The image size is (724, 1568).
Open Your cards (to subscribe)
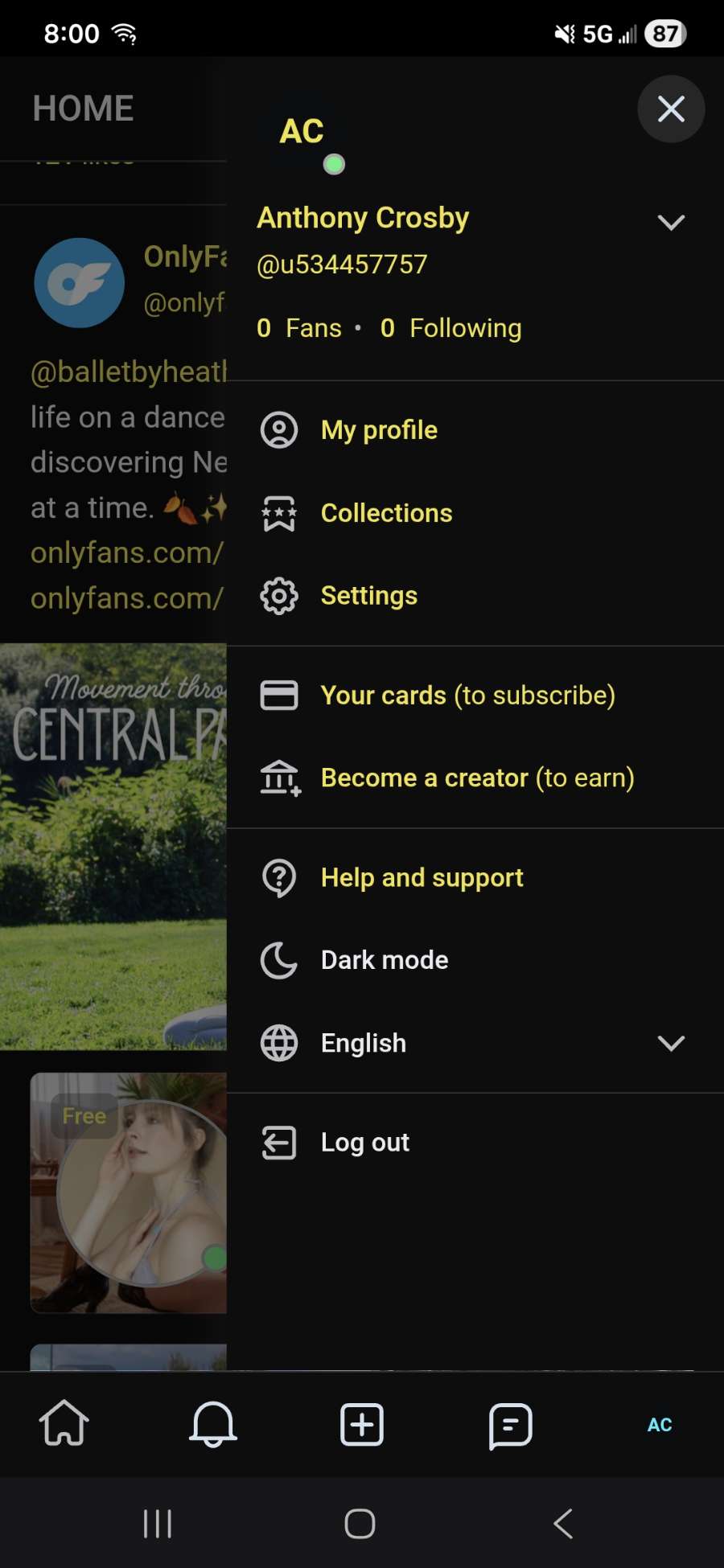coord(467,696)
